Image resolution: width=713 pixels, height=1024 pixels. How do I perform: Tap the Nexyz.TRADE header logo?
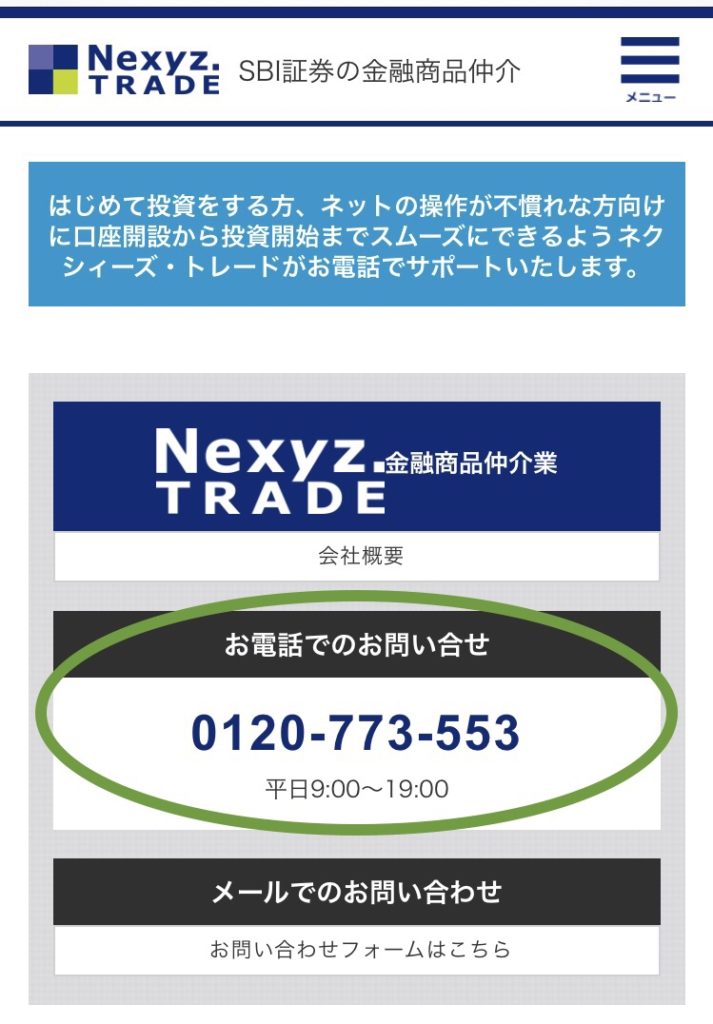point(124,70)
